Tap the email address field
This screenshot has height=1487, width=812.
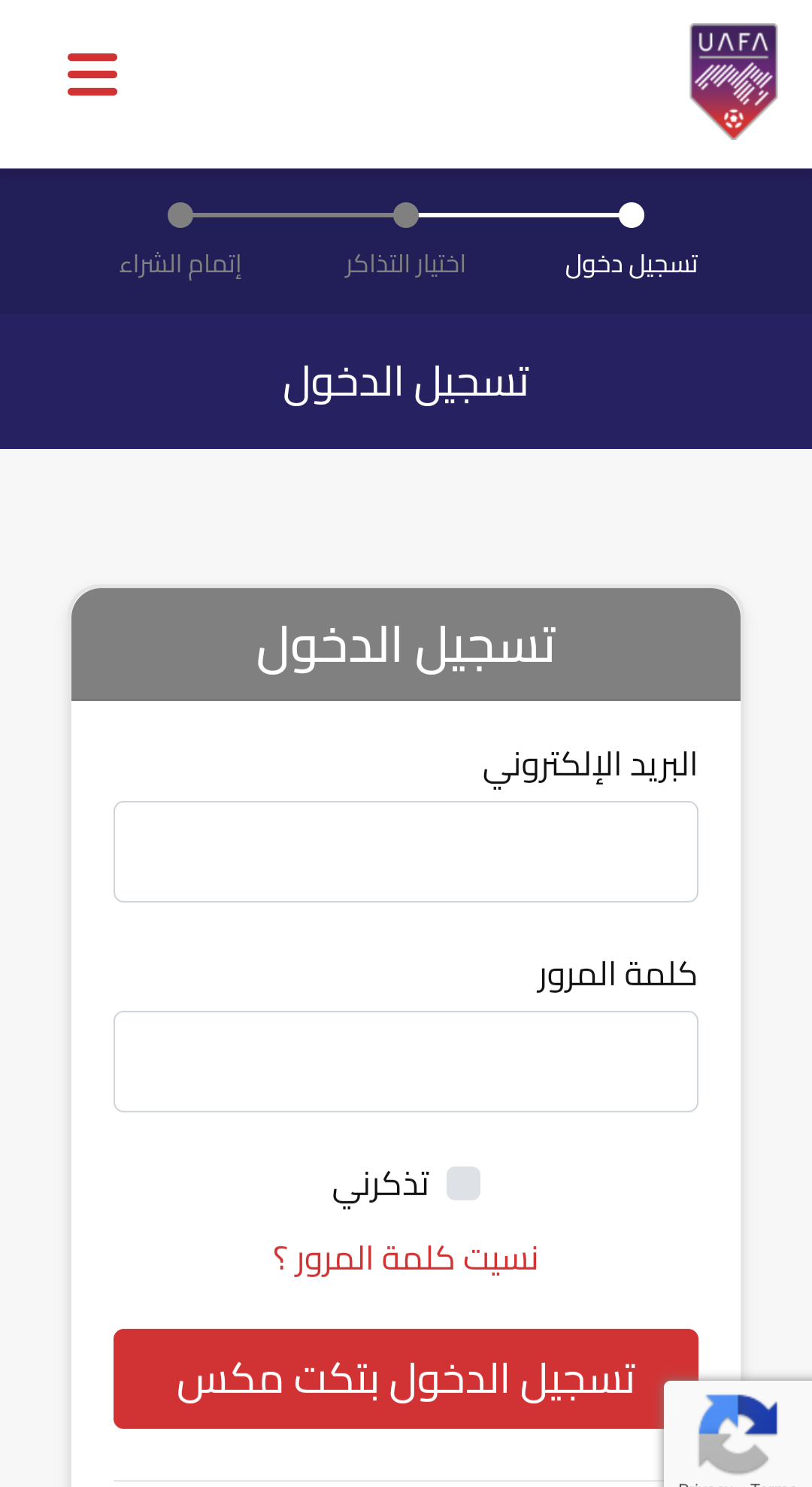click(x=406, y=851)
